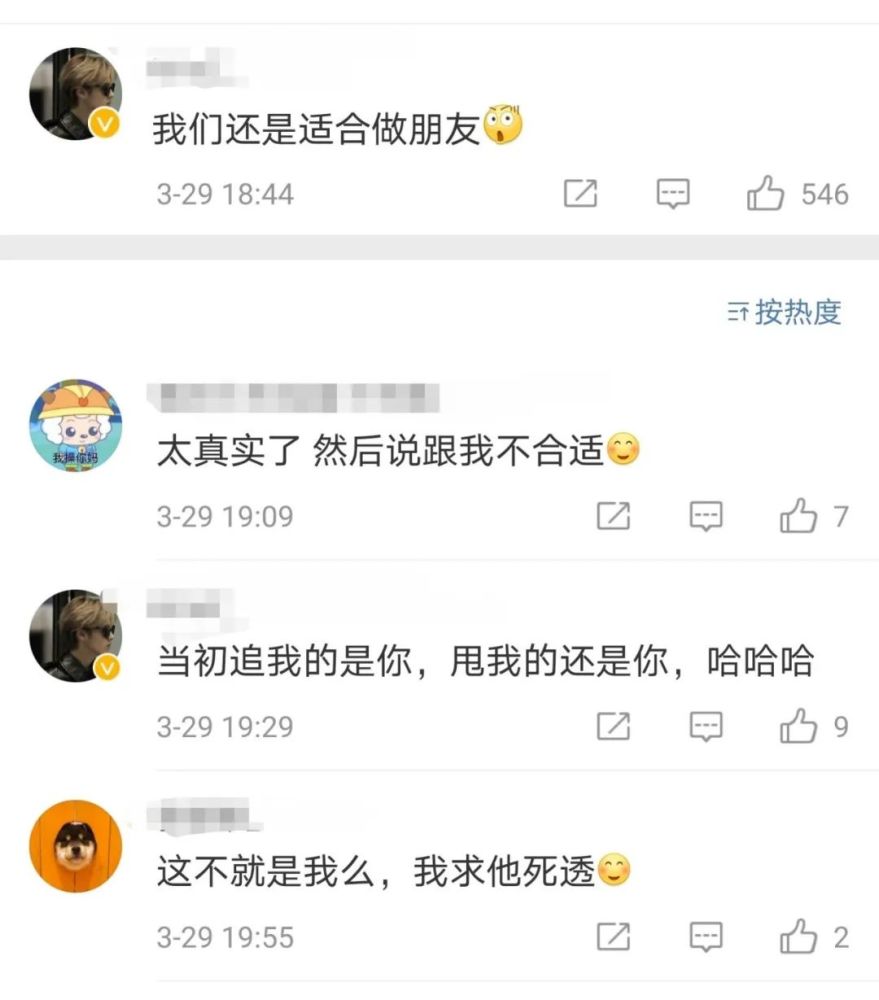Change sorting via 按热度
Viewport: 879px width, 1000px height.
(x=784, y=313)
